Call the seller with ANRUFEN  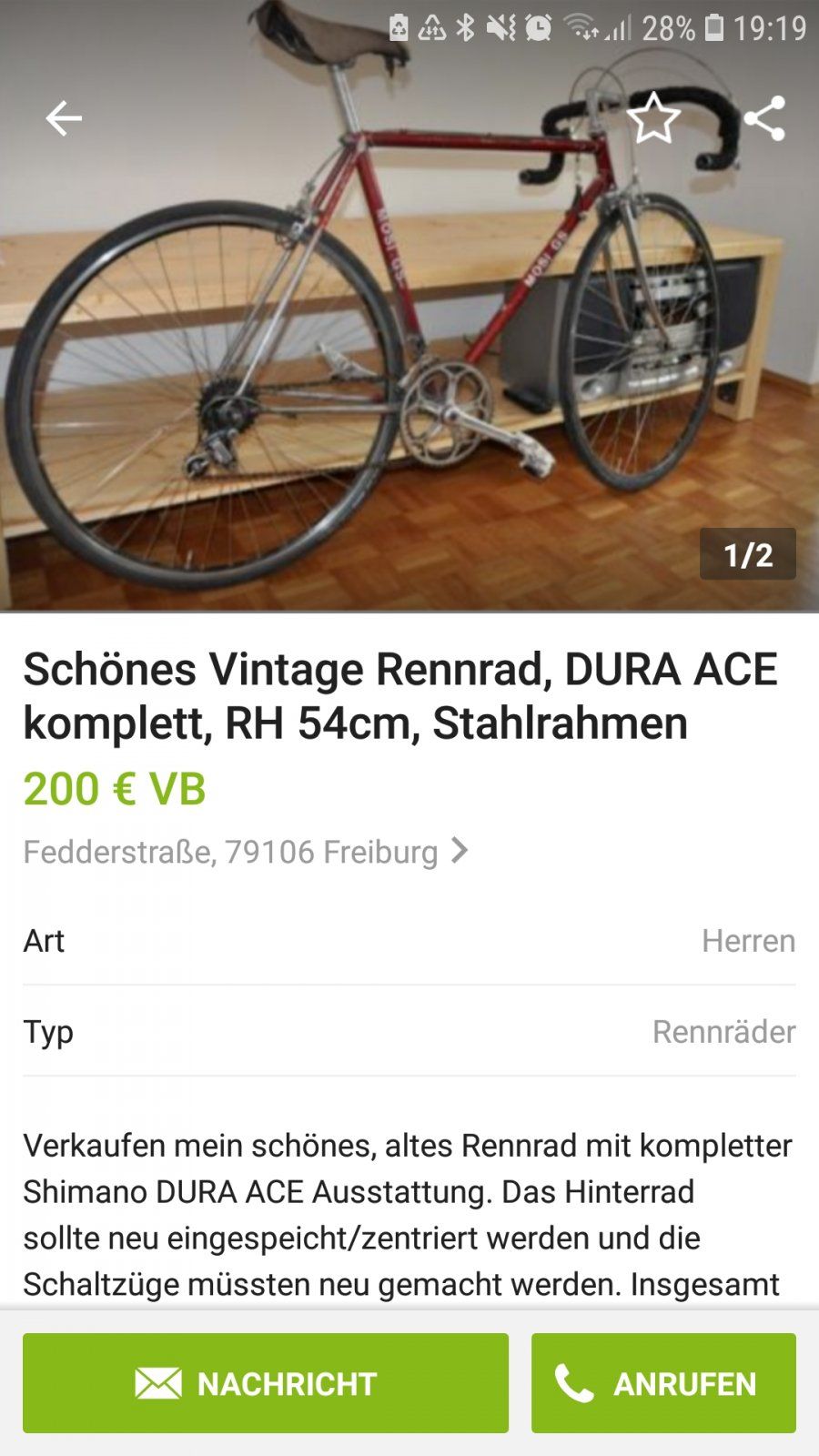point(663,1383)
